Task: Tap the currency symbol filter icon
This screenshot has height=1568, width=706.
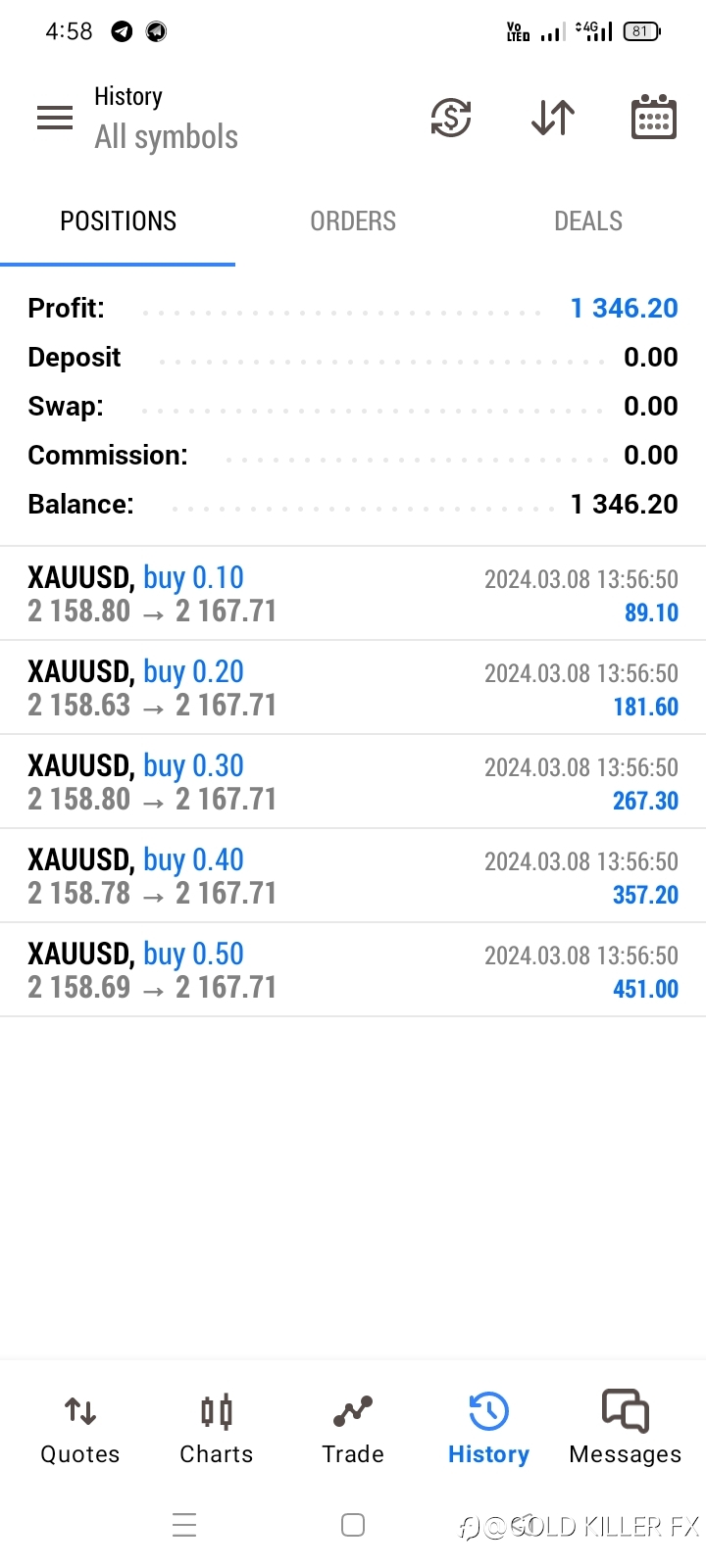Action: tap(451, 118)
